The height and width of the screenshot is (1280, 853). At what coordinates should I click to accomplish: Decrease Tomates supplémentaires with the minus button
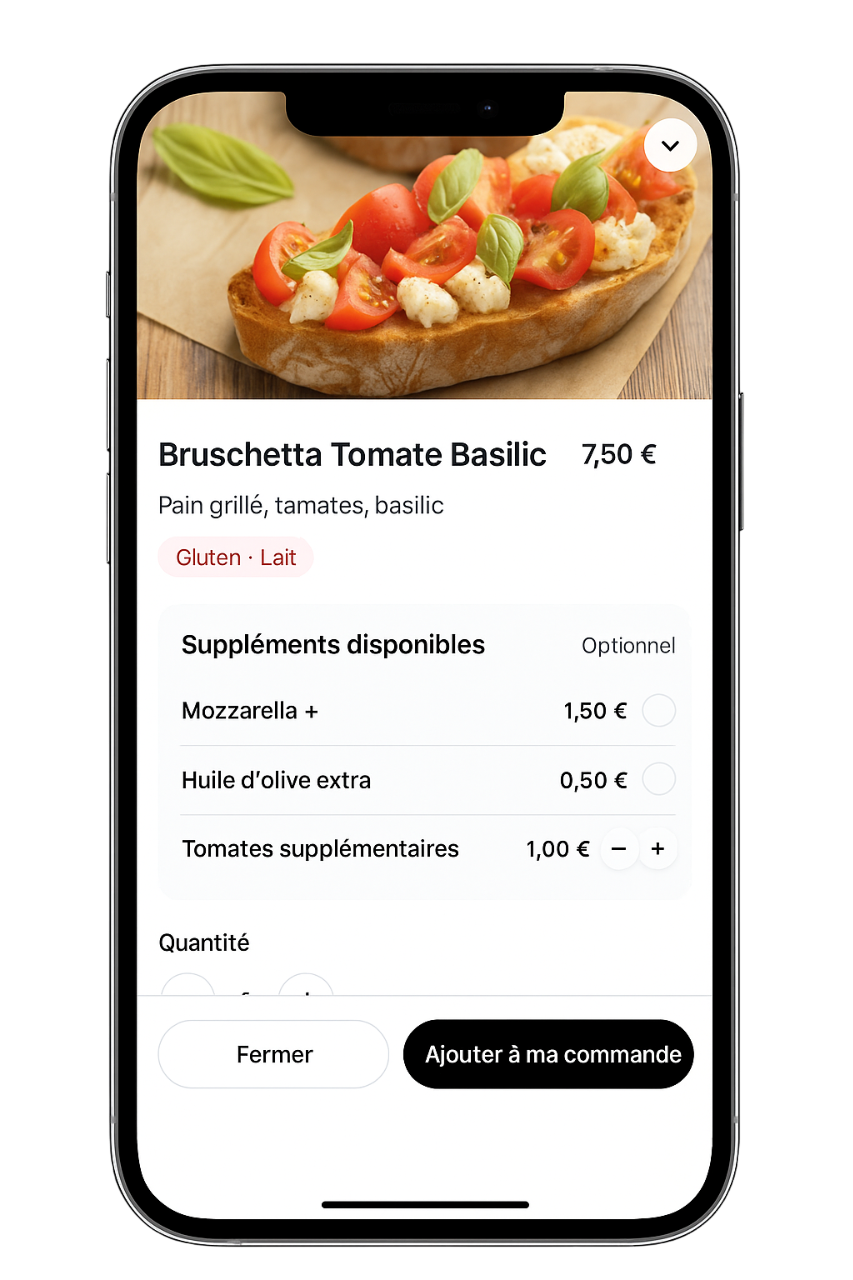tap(619, 849)
